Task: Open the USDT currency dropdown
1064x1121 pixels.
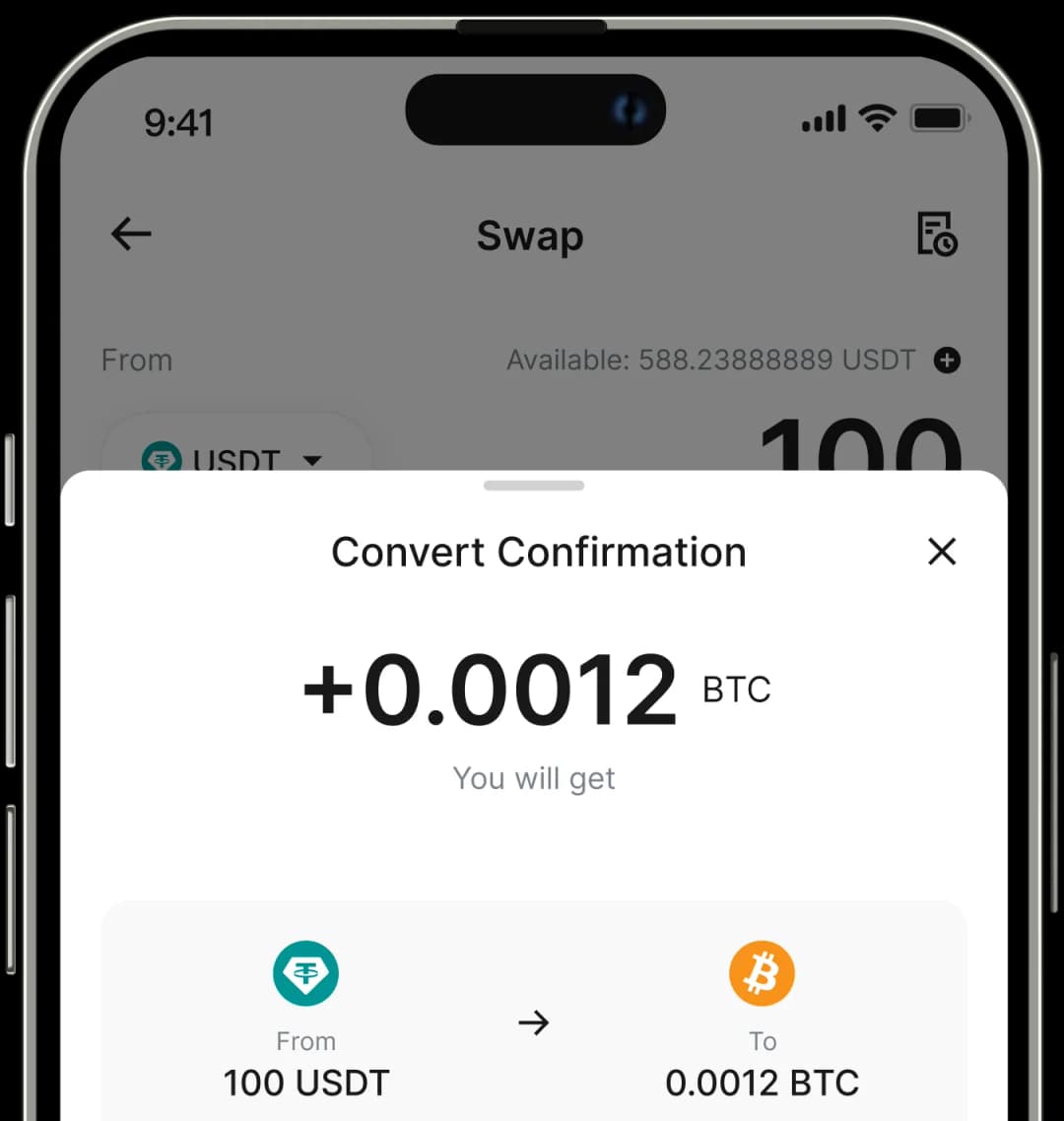Action: click(x=236, y=455)
